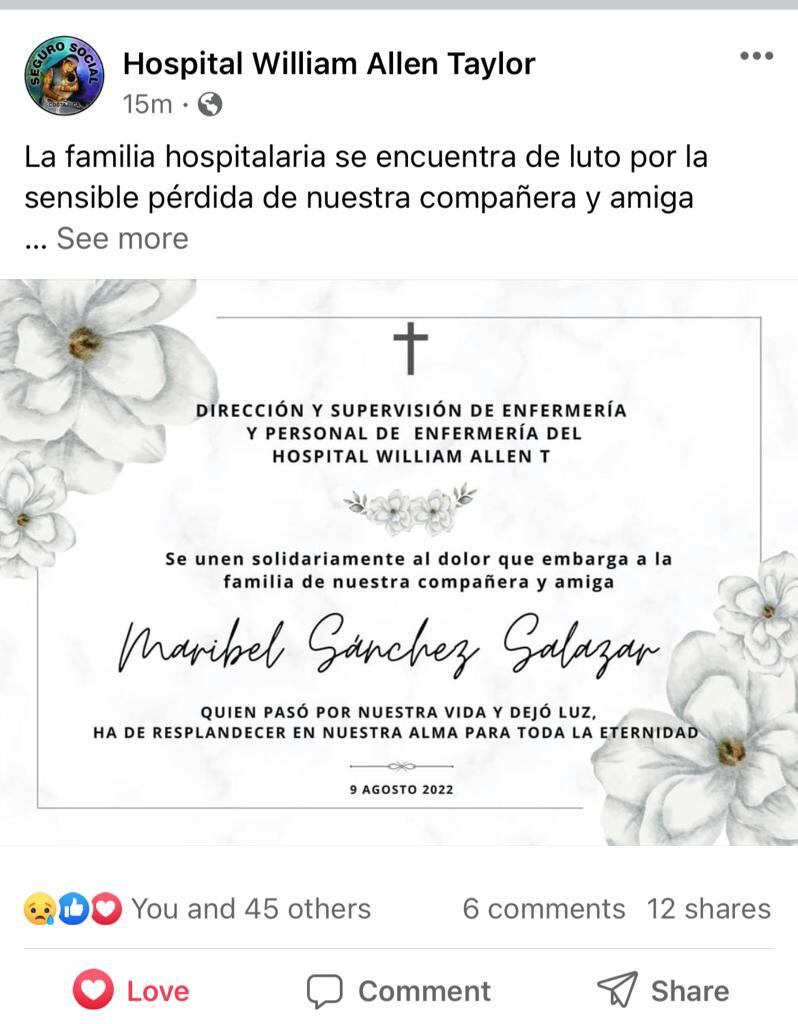Viewport: 798px width, 1024px height.
Task: Open the Hospital William Allen Taylor page name
Action: click(x=328, y=64)
